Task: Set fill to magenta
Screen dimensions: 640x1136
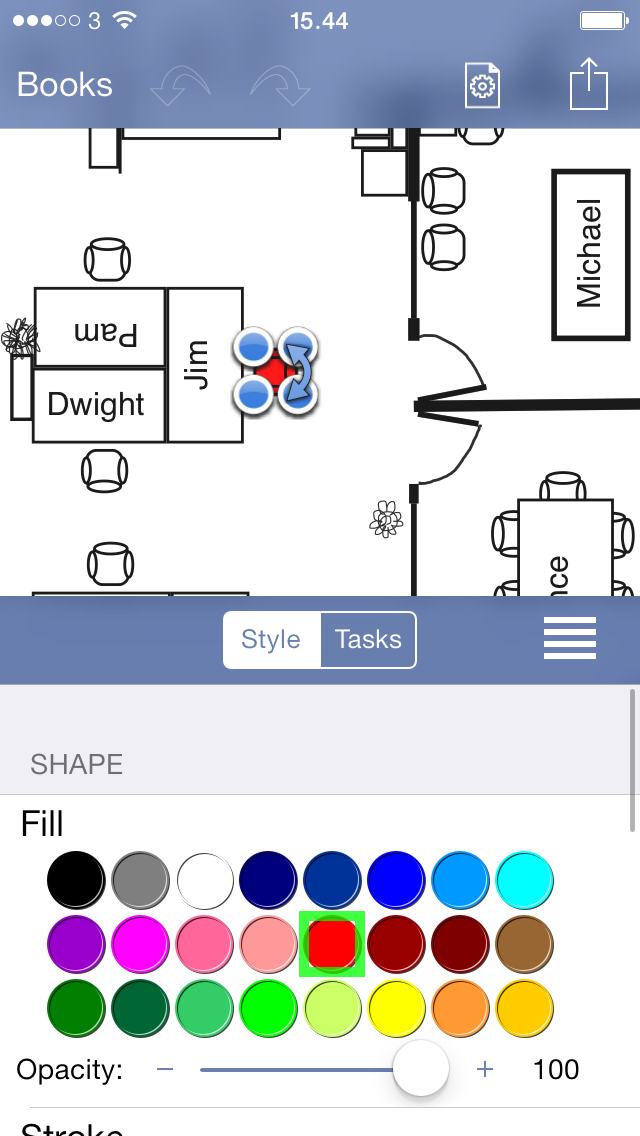Action: pos(140,944)
